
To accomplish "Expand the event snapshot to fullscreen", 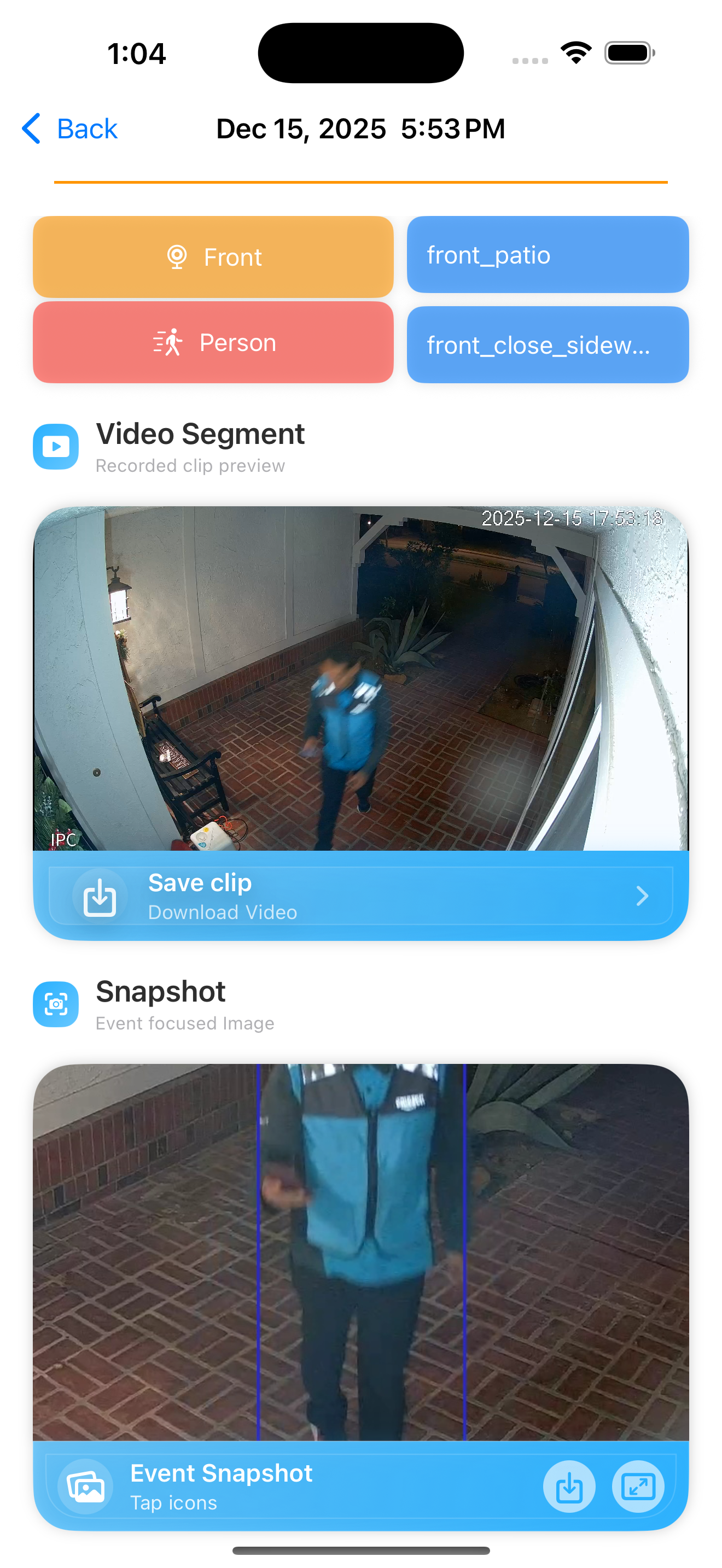I will (x=637, y=1487).
